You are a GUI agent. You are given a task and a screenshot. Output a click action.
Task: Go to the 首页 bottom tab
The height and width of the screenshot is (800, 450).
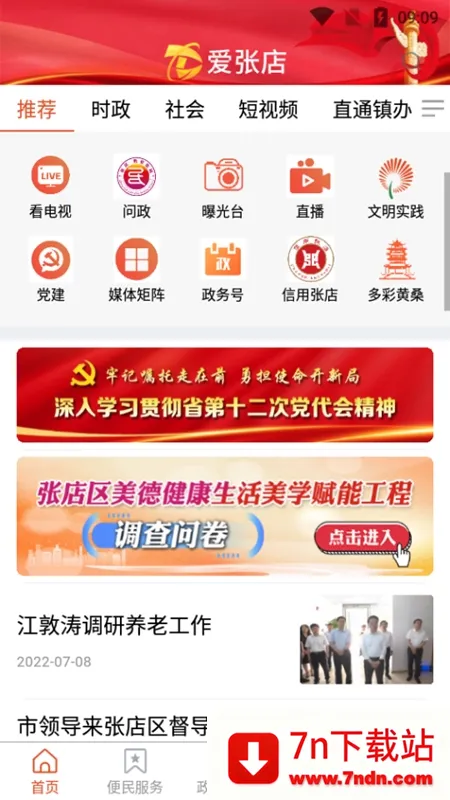click(45, 771)
